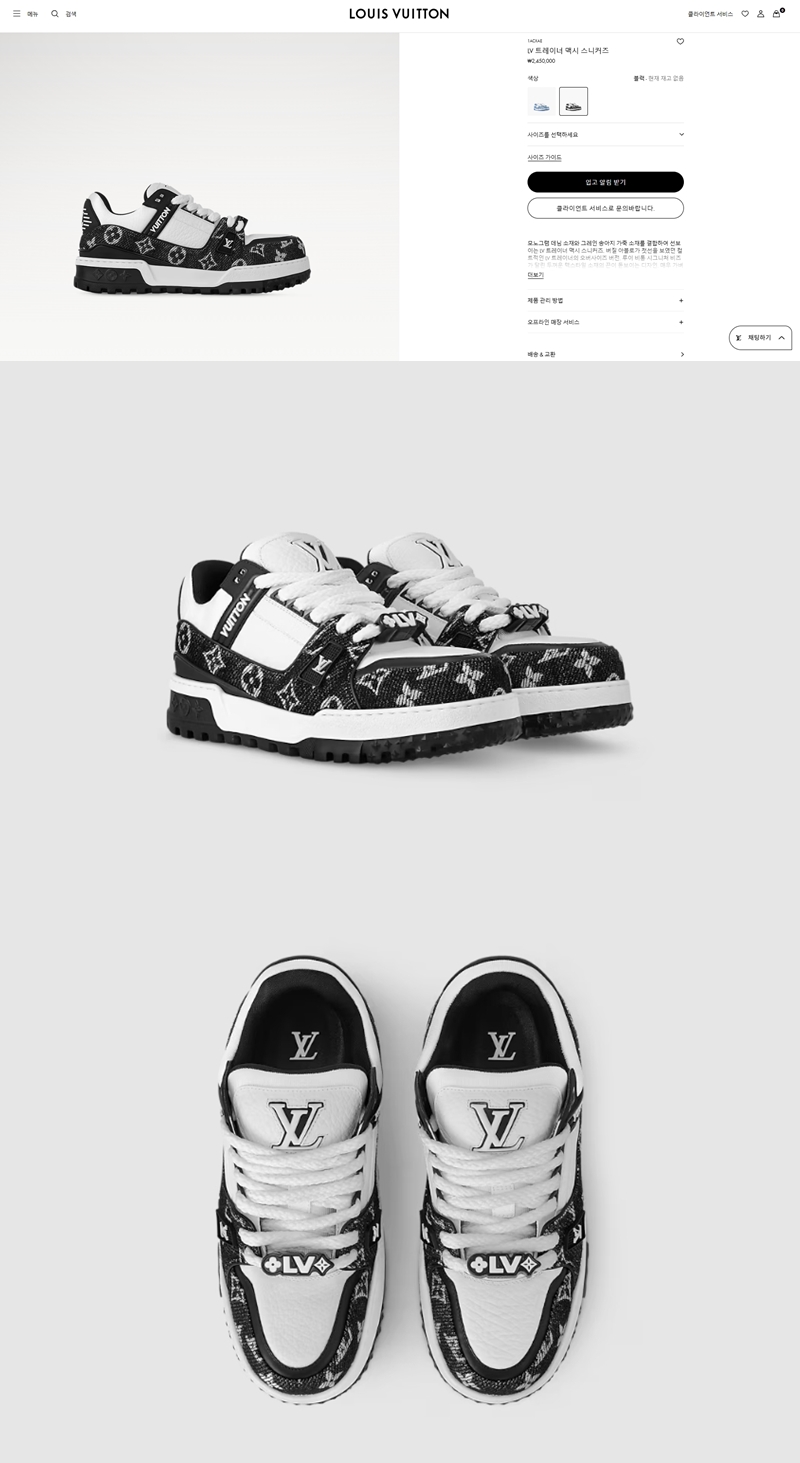800x1463 pixels.
Task: Open the 메뉴 hamburger menu
Action: coord(25,14)
